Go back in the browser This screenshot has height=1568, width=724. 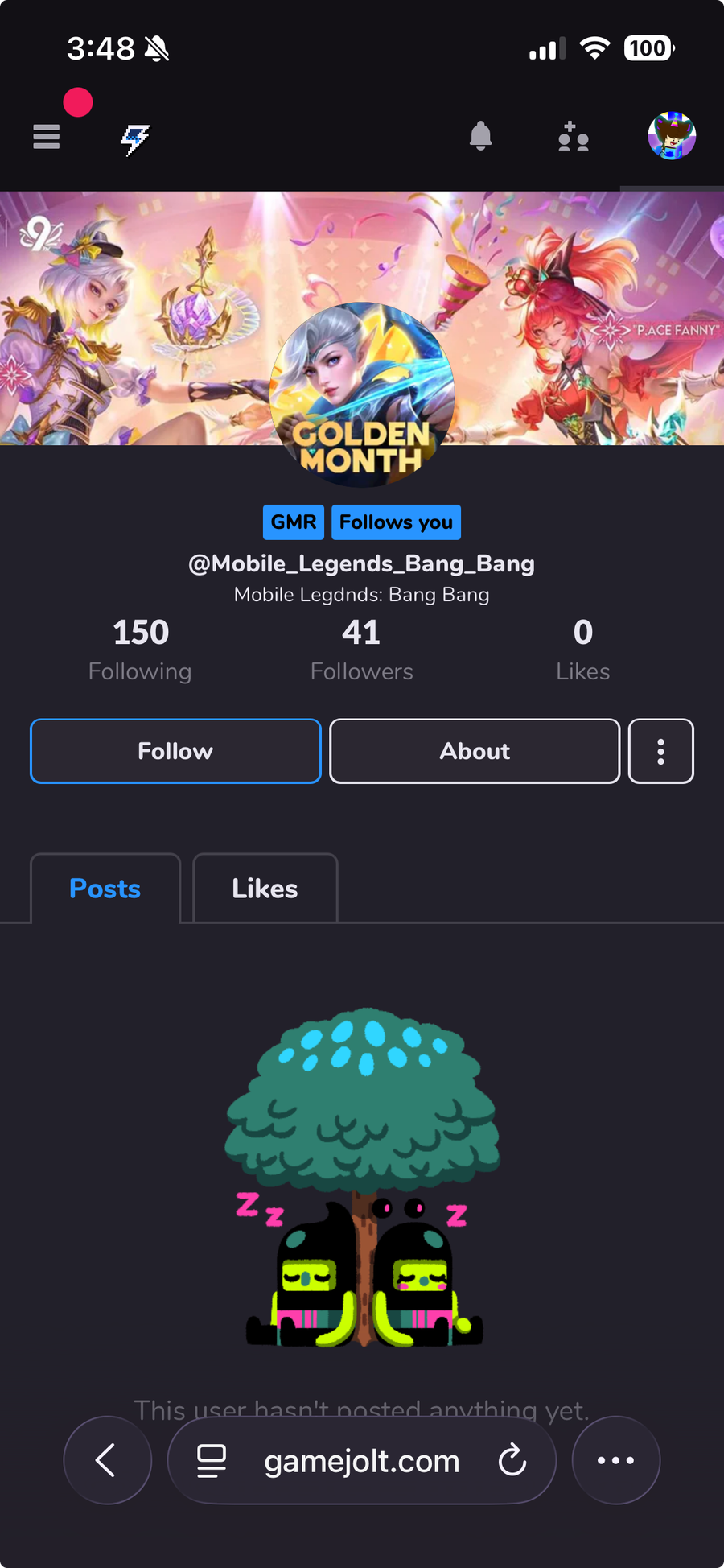tap(107, 1460)
